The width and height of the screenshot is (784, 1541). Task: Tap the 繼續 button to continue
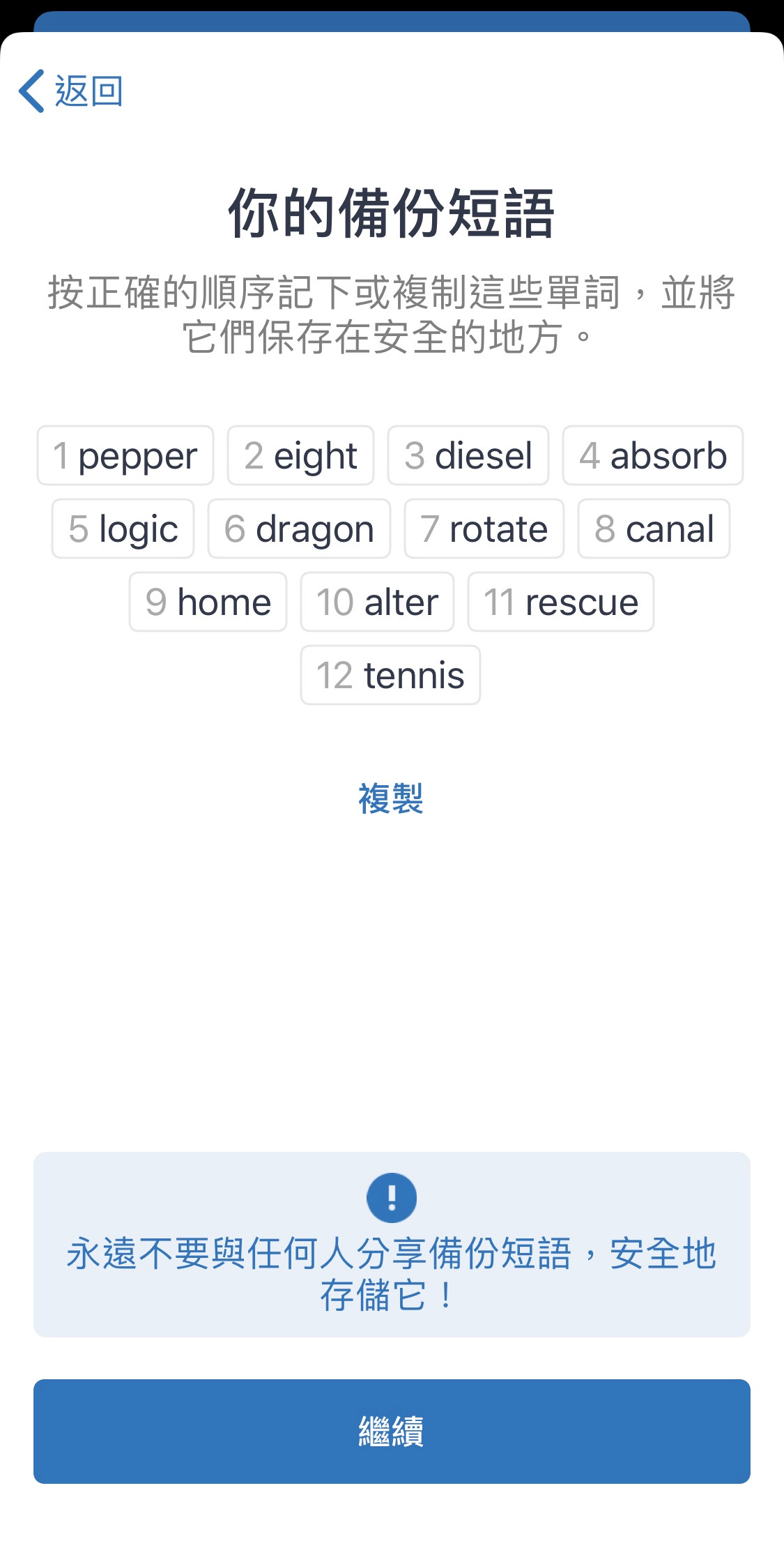coord(392,1431)
